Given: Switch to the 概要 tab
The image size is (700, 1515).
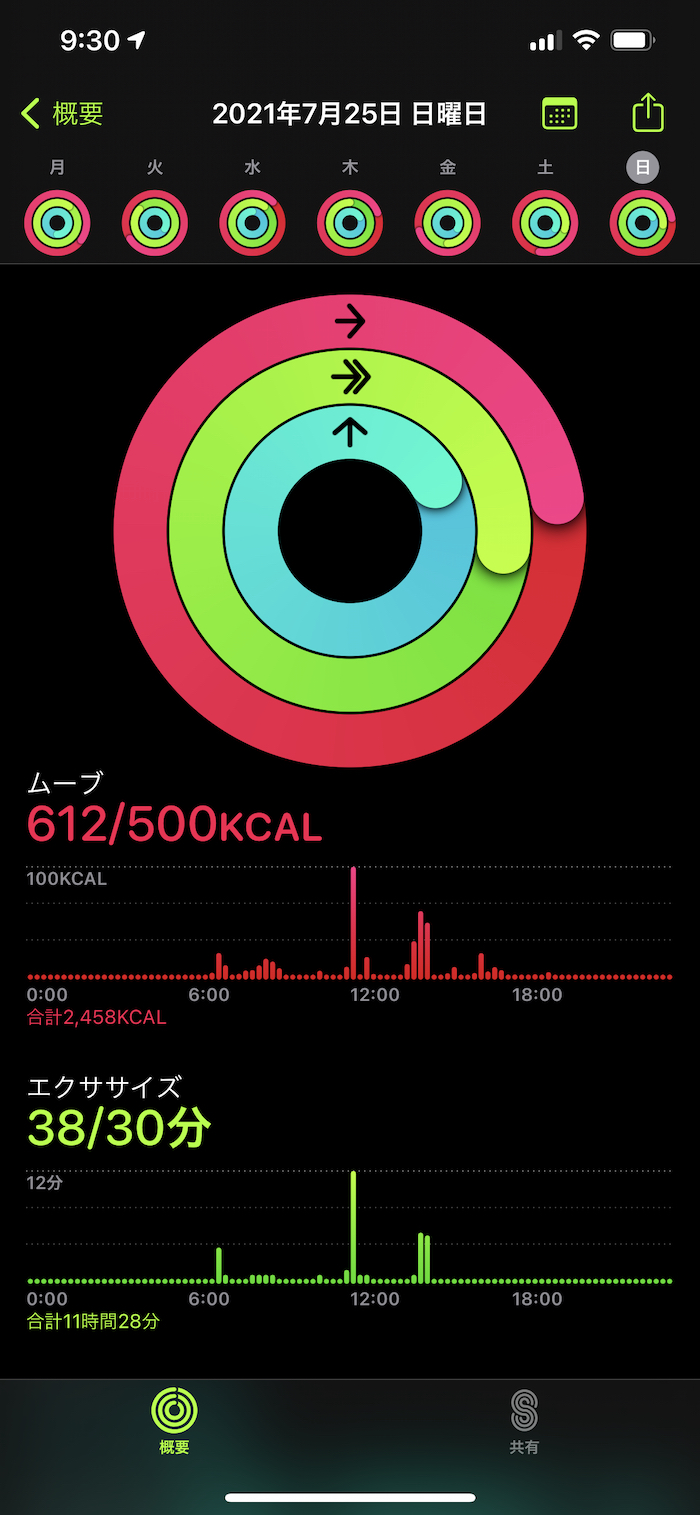Looking at the screenshot, I should pos(174,1421).
